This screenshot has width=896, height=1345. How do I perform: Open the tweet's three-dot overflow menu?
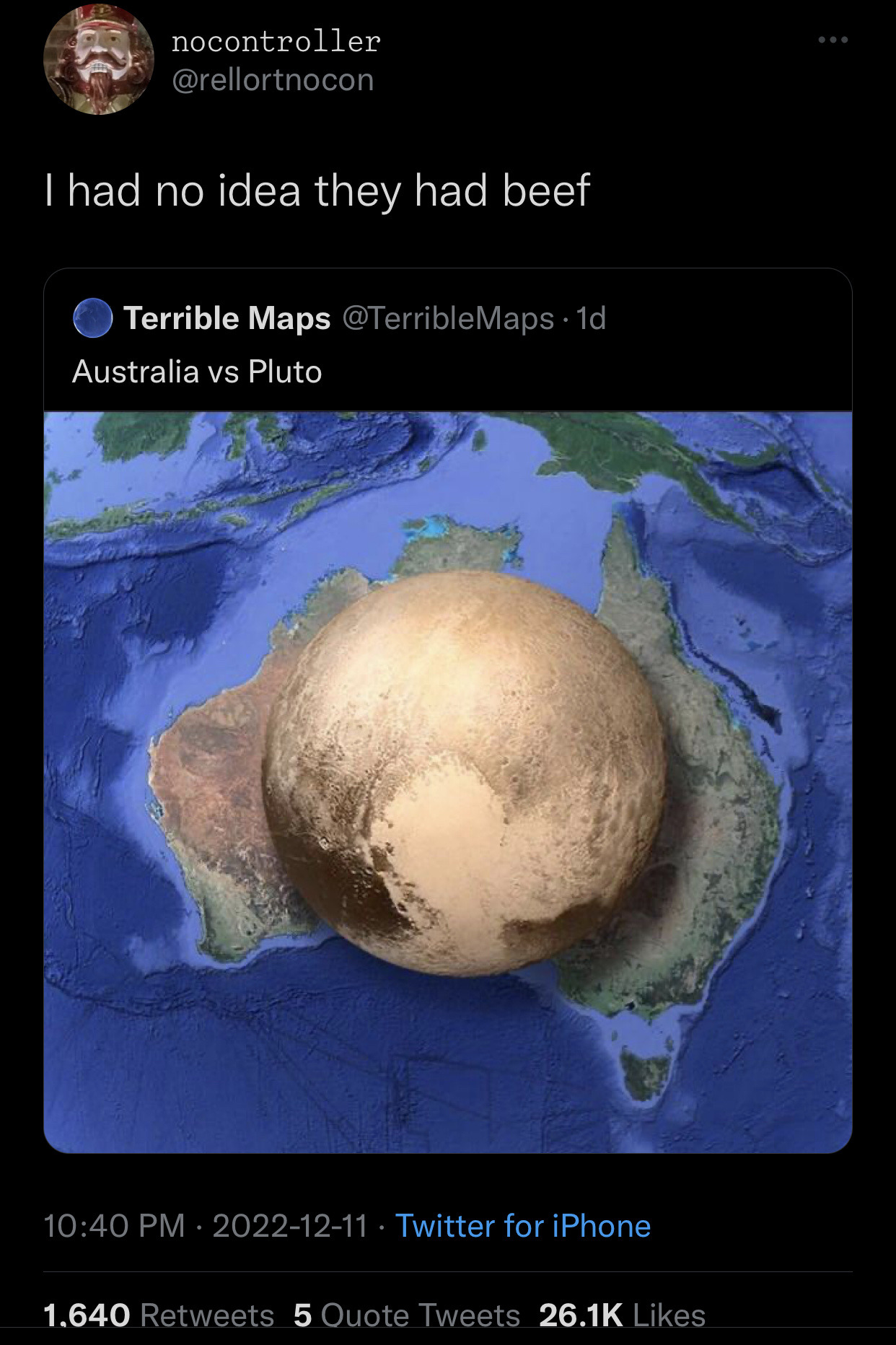[833, 40]
